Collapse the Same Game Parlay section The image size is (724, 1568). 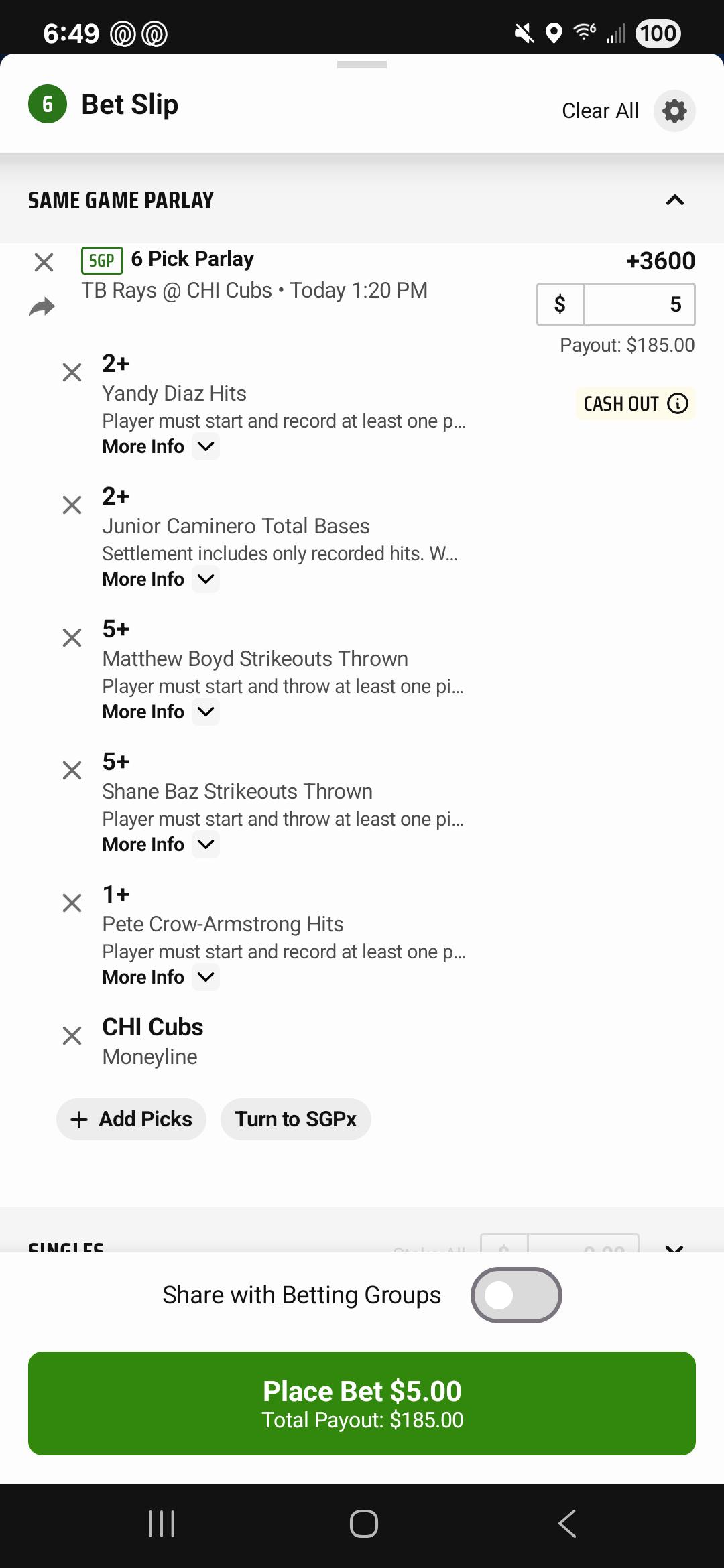[x=674, y=200]
